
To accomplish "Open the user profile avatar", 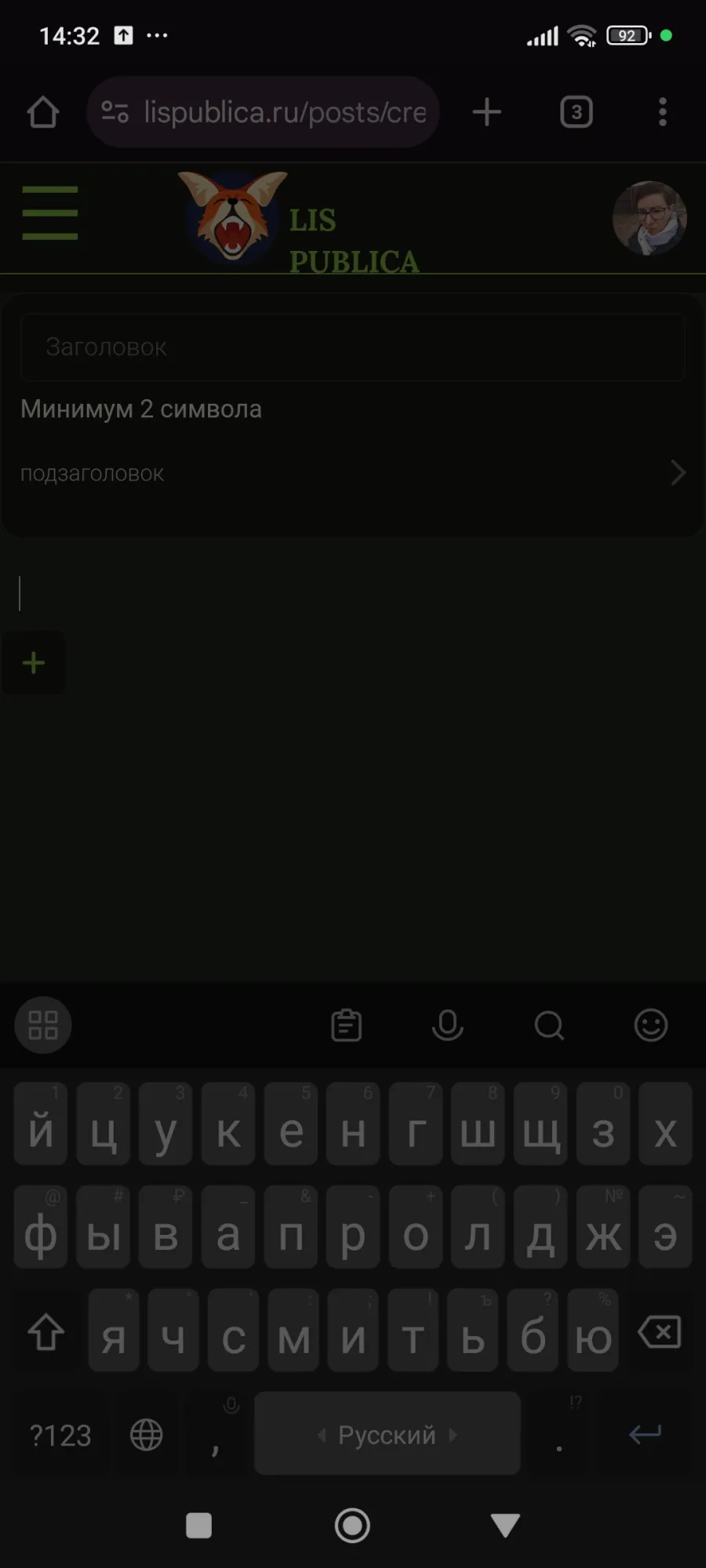I will click(x=649, y=219).
